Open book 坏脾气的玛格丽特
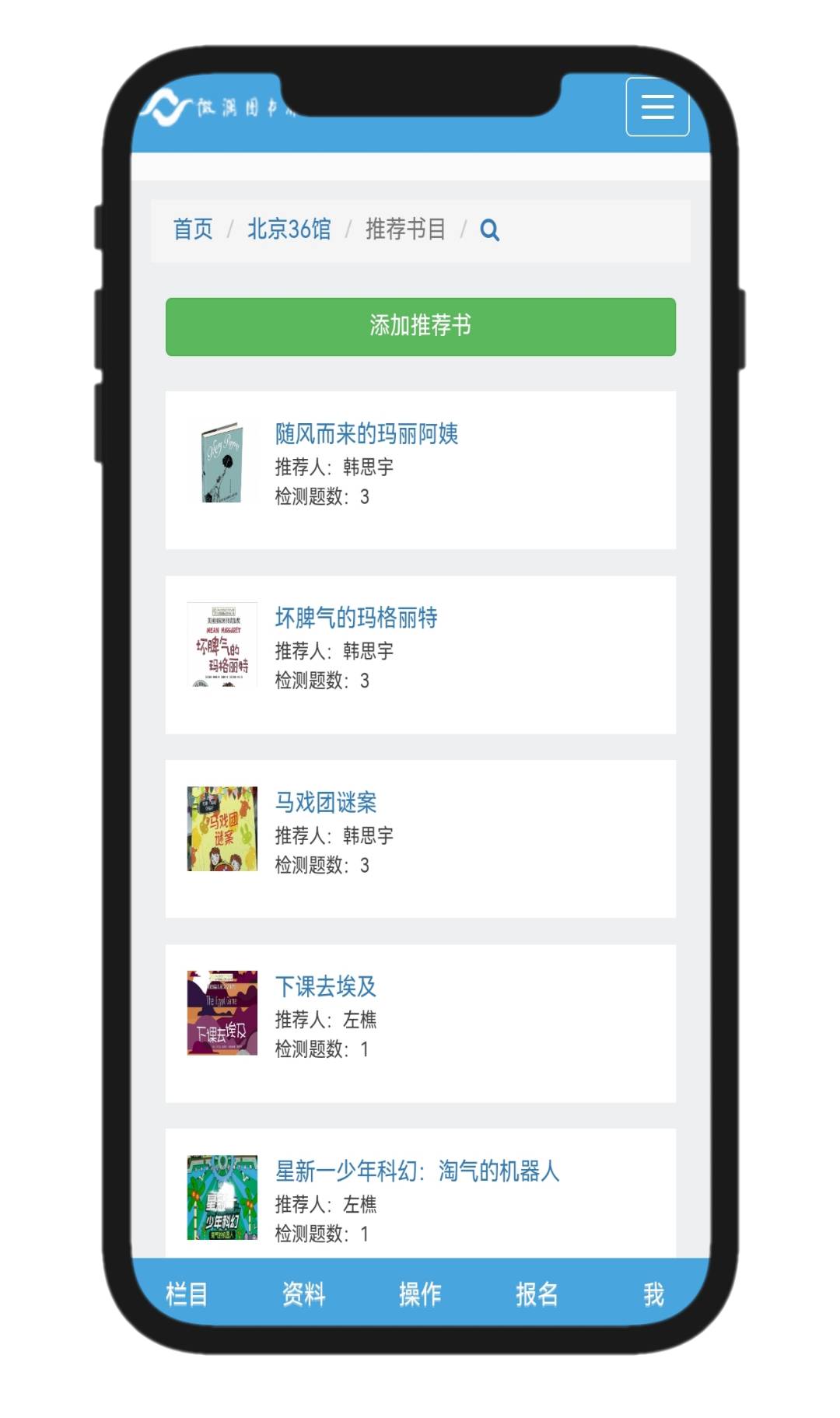Image resolution: width=840 pixels, height=1418 pixels. click(x=356, y=618)
